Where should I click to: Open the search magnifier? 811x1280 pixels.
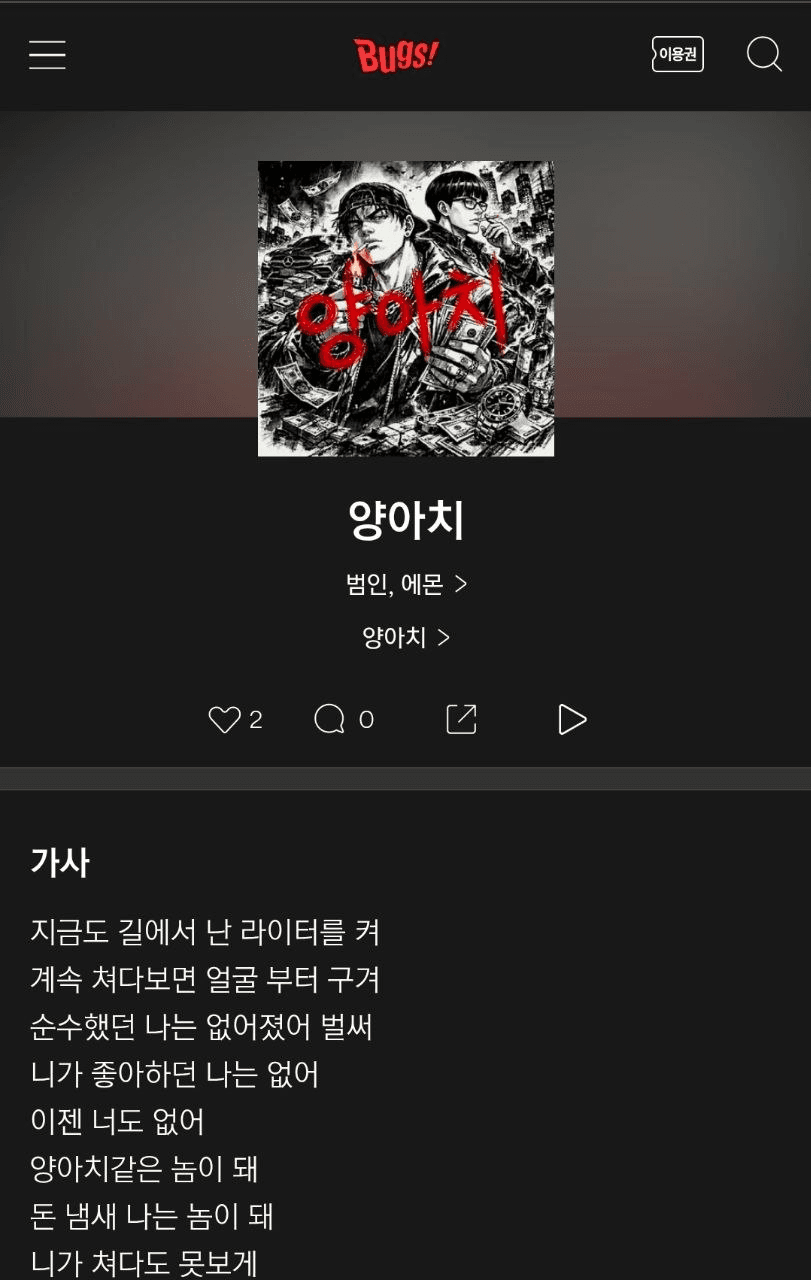click(x=764, y=55)
